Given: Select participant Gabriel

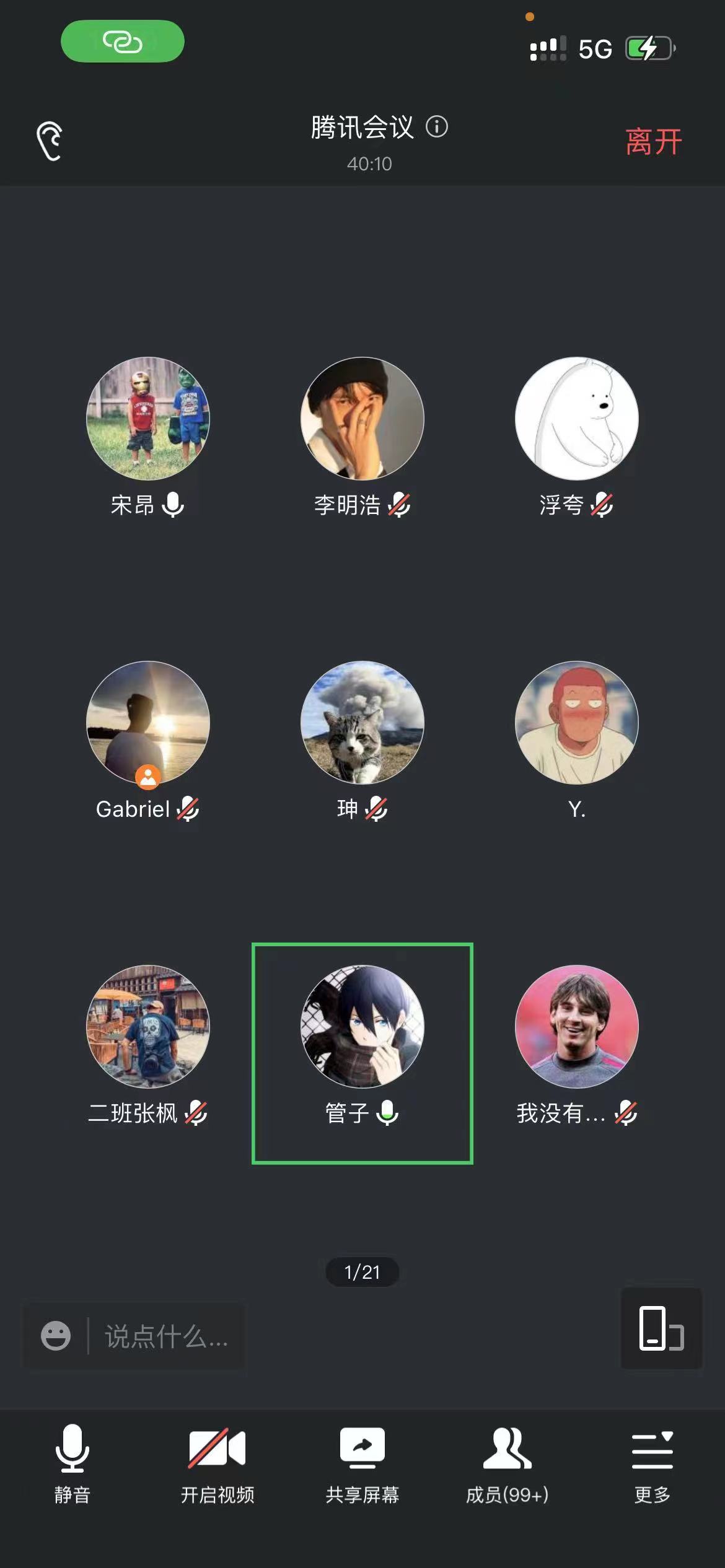Looking at the screenshot, I should pyautogui.click(x=148, y=723).
